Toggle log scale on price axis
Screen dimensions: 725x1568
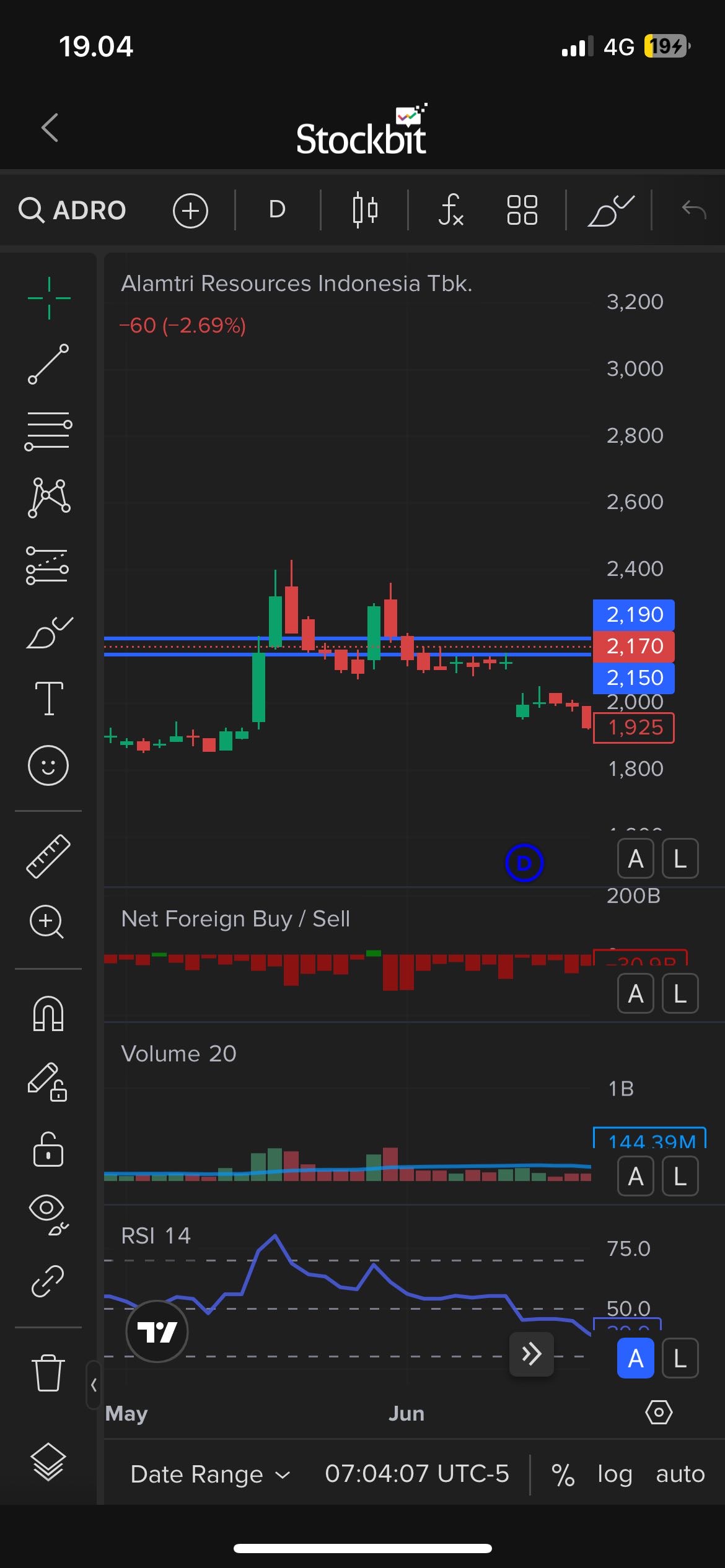click(614, 1474)
